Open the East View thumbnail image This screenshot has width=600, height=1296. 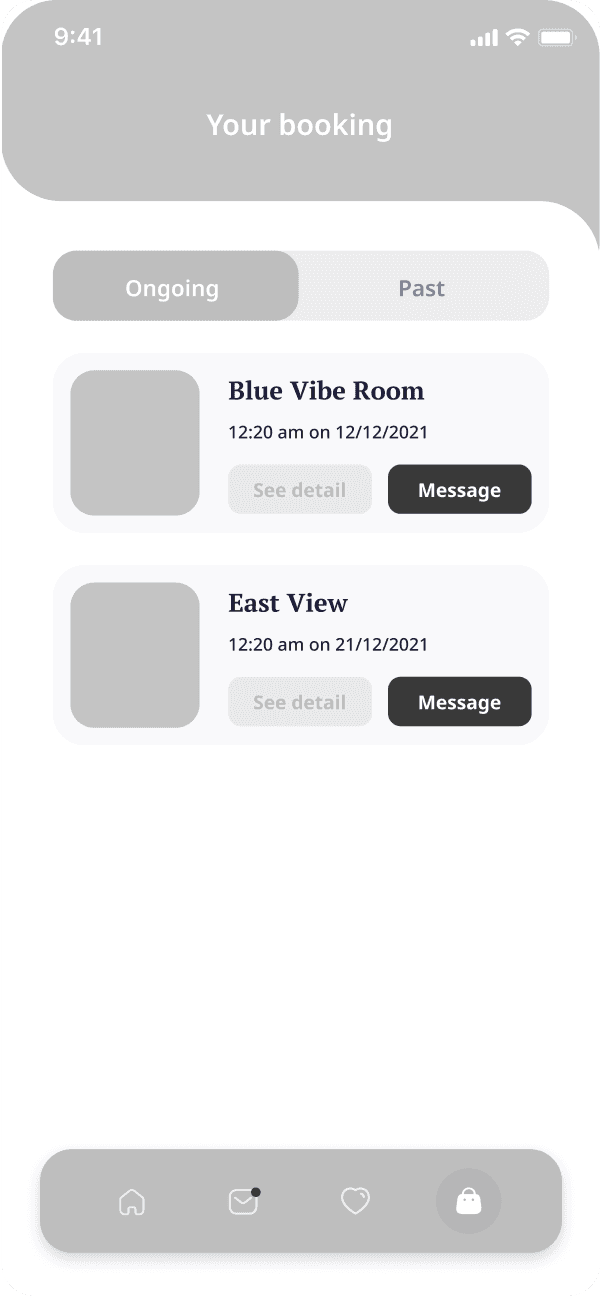135,655
